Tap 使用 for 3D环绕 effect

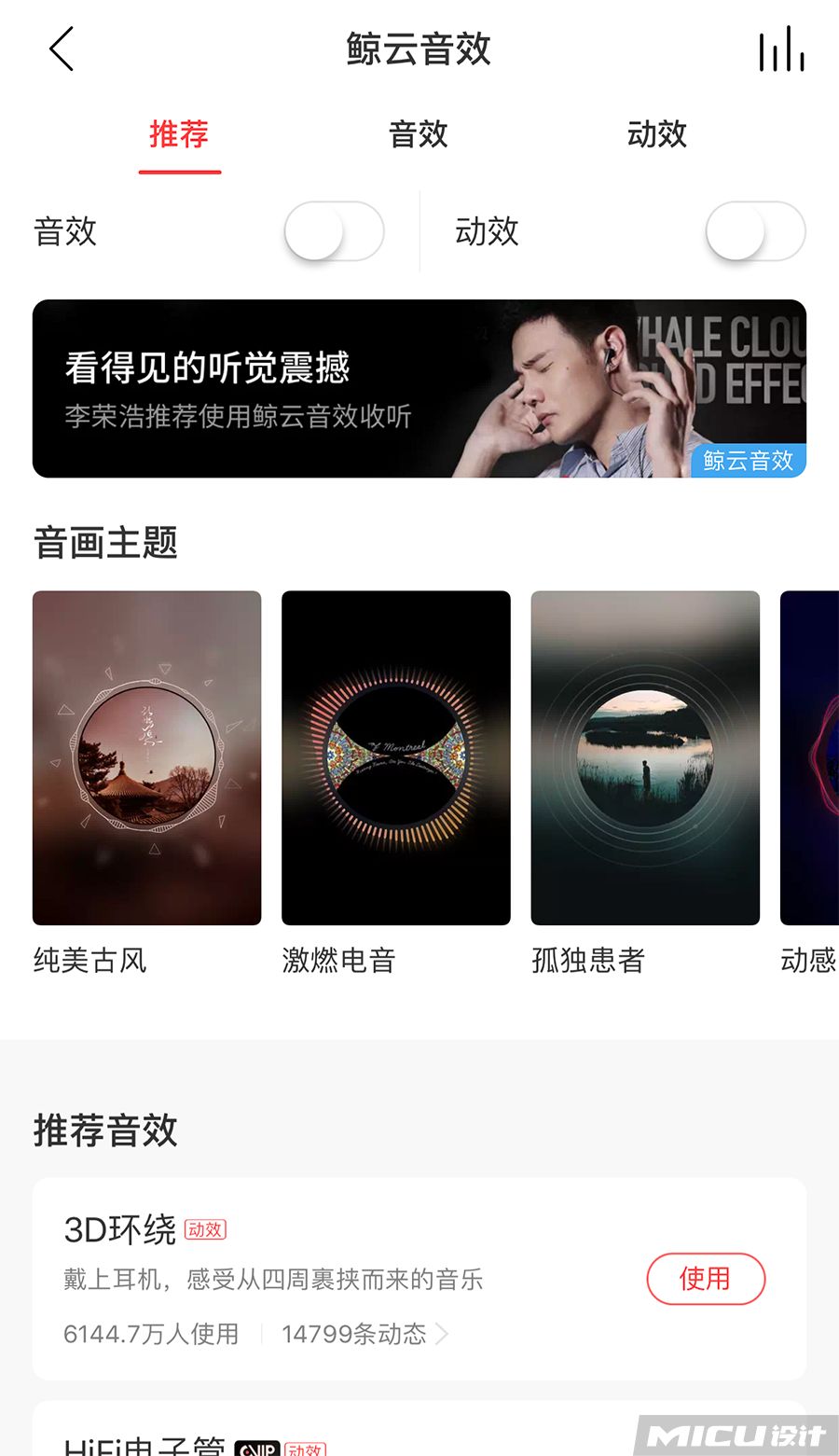click(x=706, y=1279)
